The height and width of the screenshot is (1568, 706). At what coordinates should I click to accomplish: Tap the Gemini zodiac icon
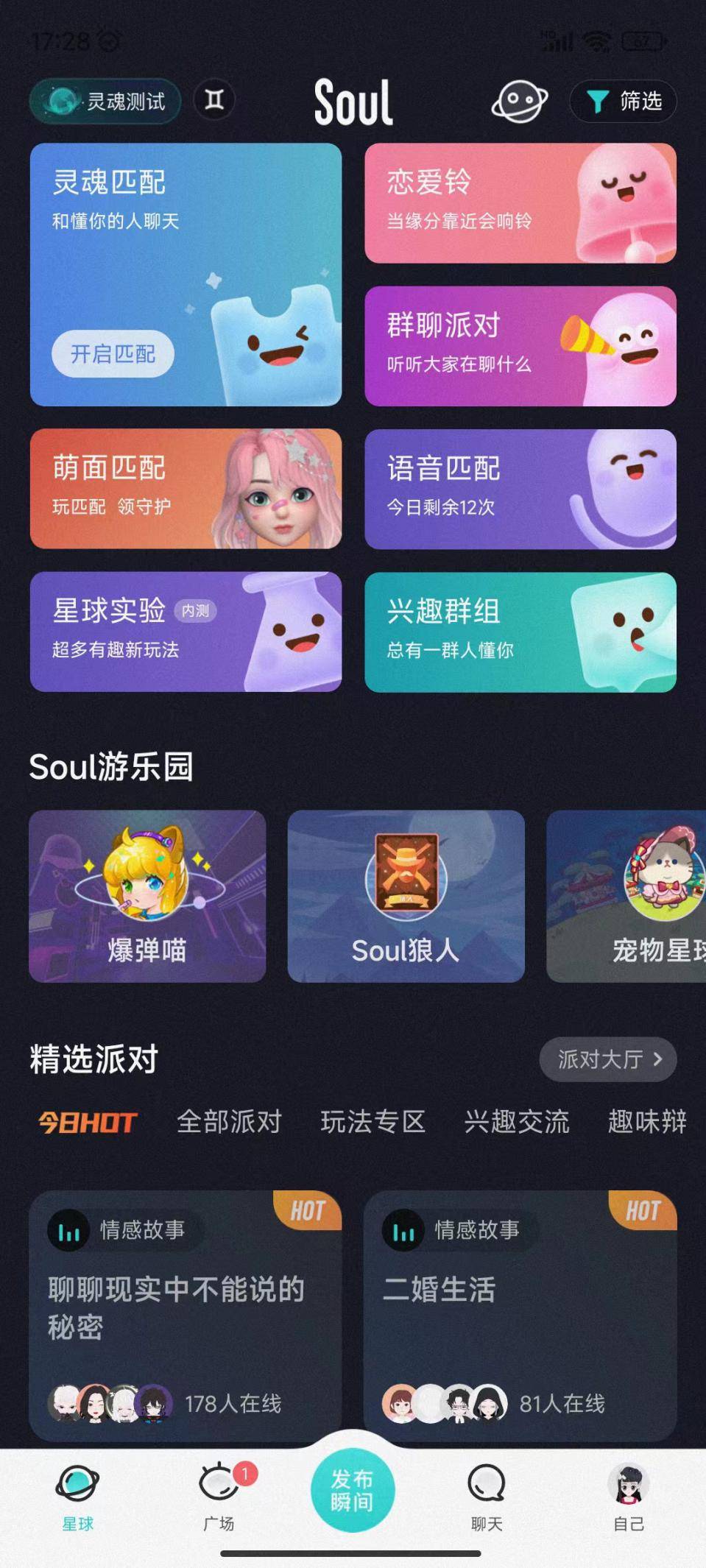coord(214,99)
